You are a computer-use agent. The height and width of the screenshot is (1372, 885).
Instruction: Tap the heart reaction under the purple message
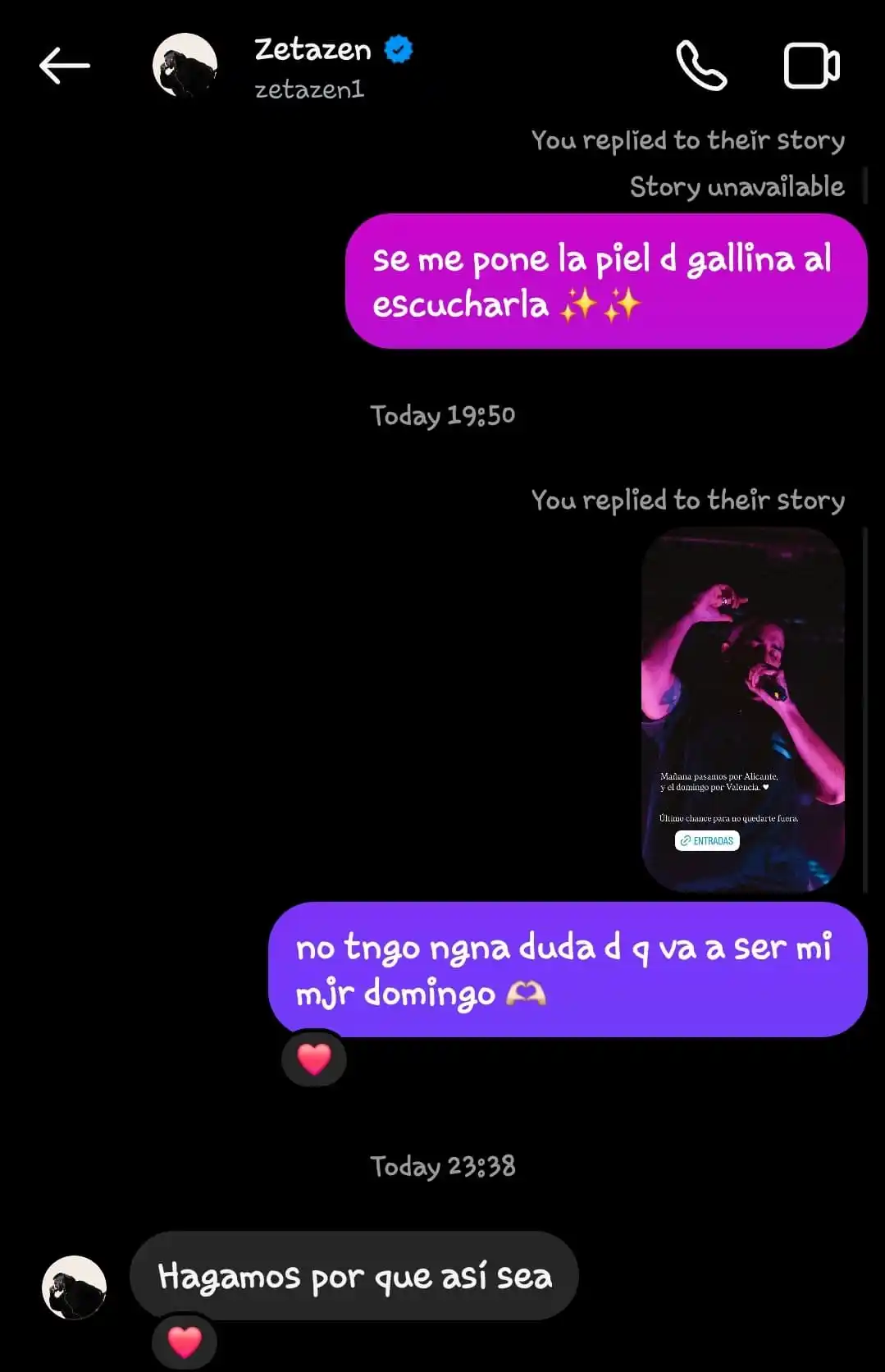313,1059
